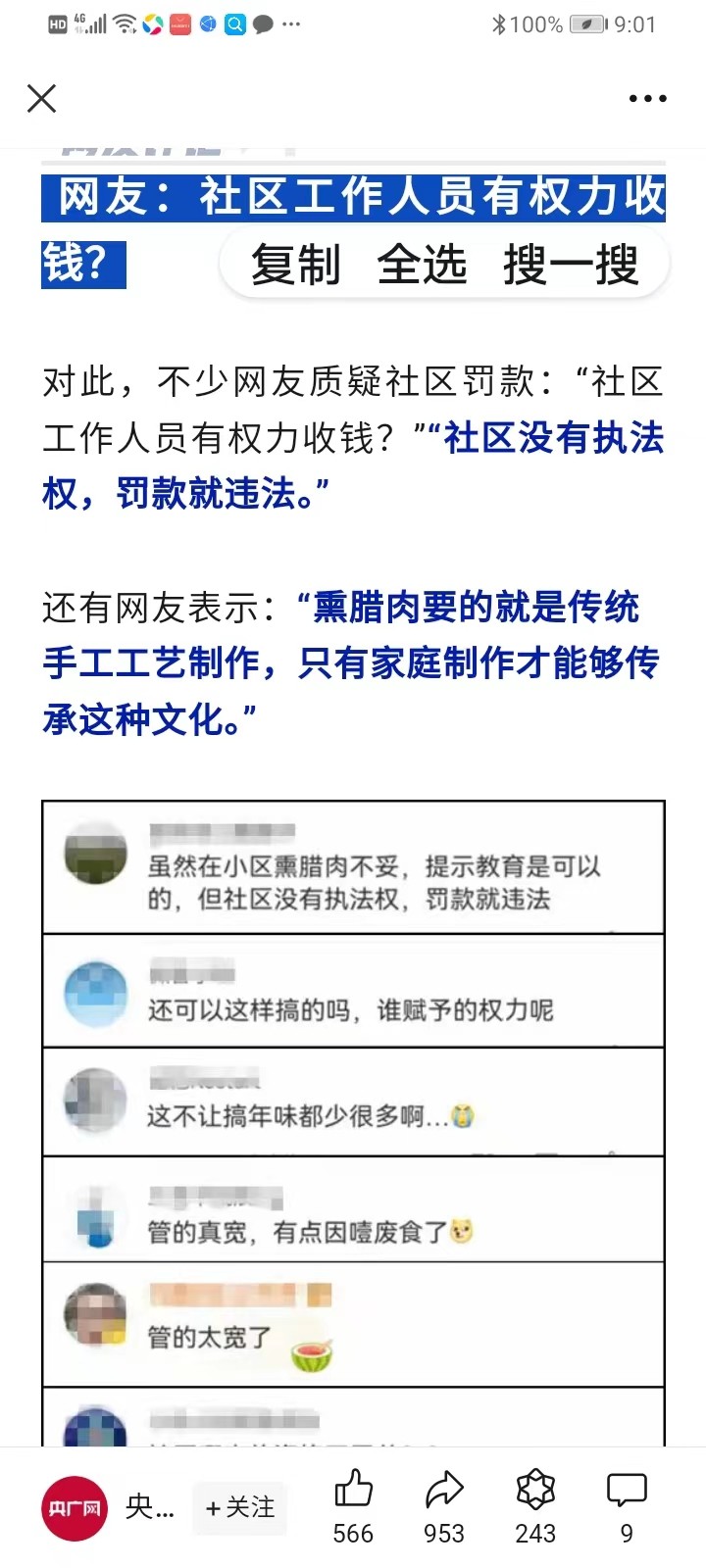Share this article
Image resolution: width=706 pixels, height=1568 pixels.
[444, 1492]
